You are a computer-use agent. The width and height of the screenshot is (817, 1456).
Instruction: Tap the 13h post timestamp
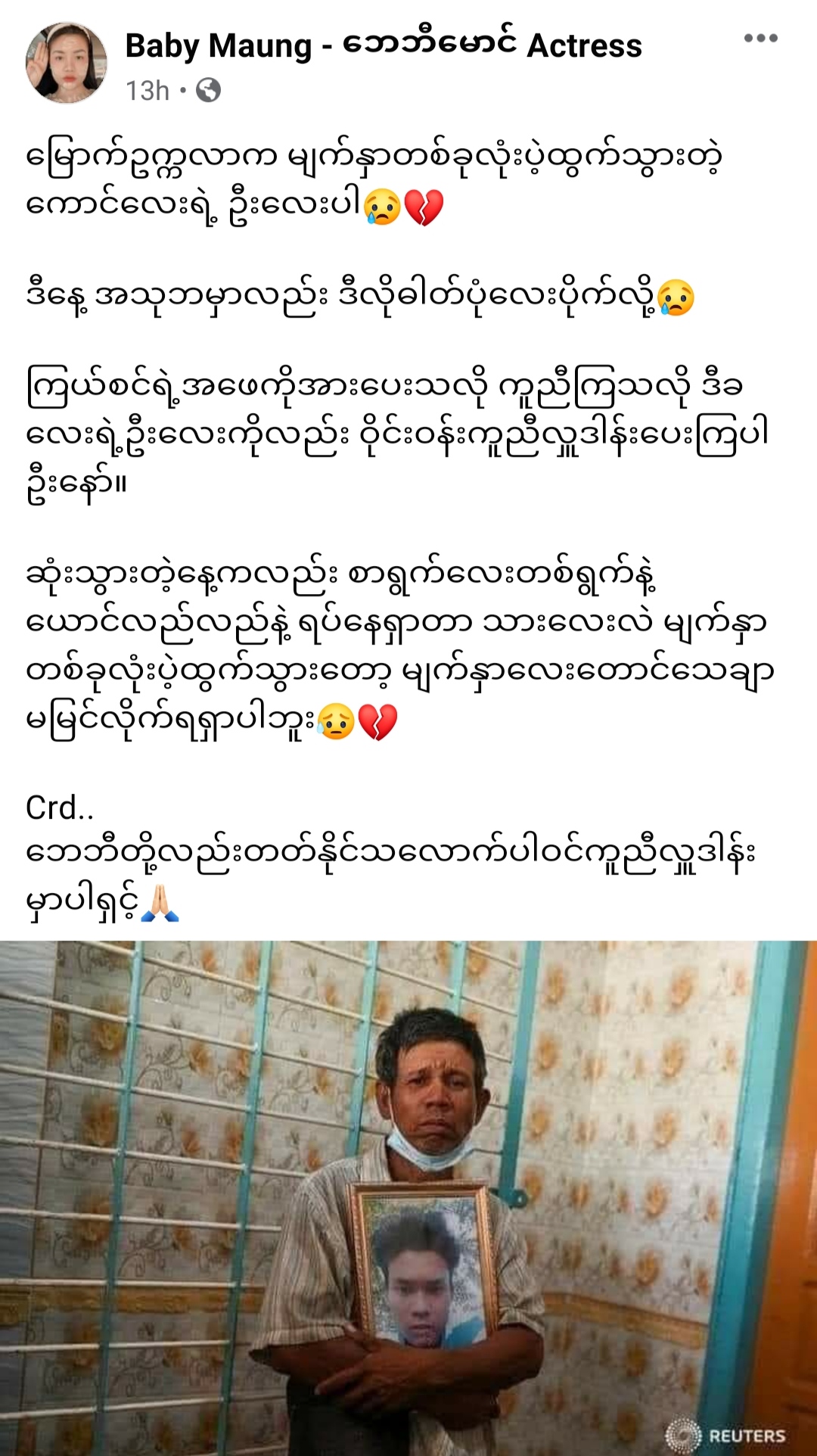[148, 91]
